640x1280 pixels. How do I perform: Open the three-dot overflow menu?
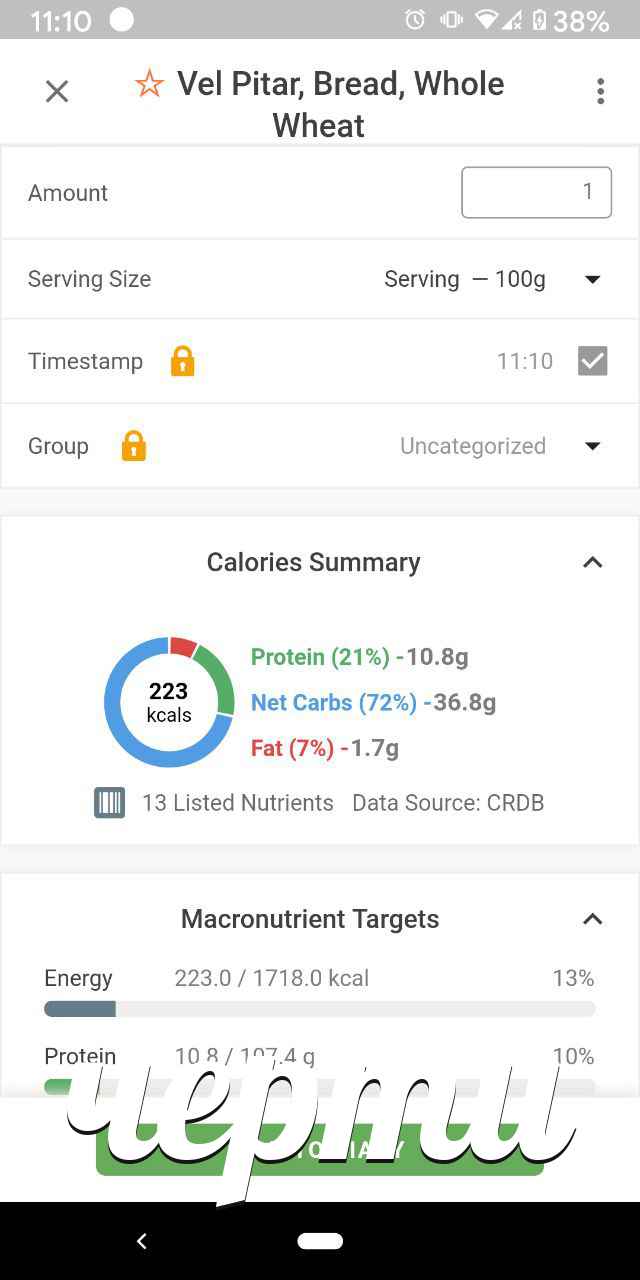tap(600, 92)
